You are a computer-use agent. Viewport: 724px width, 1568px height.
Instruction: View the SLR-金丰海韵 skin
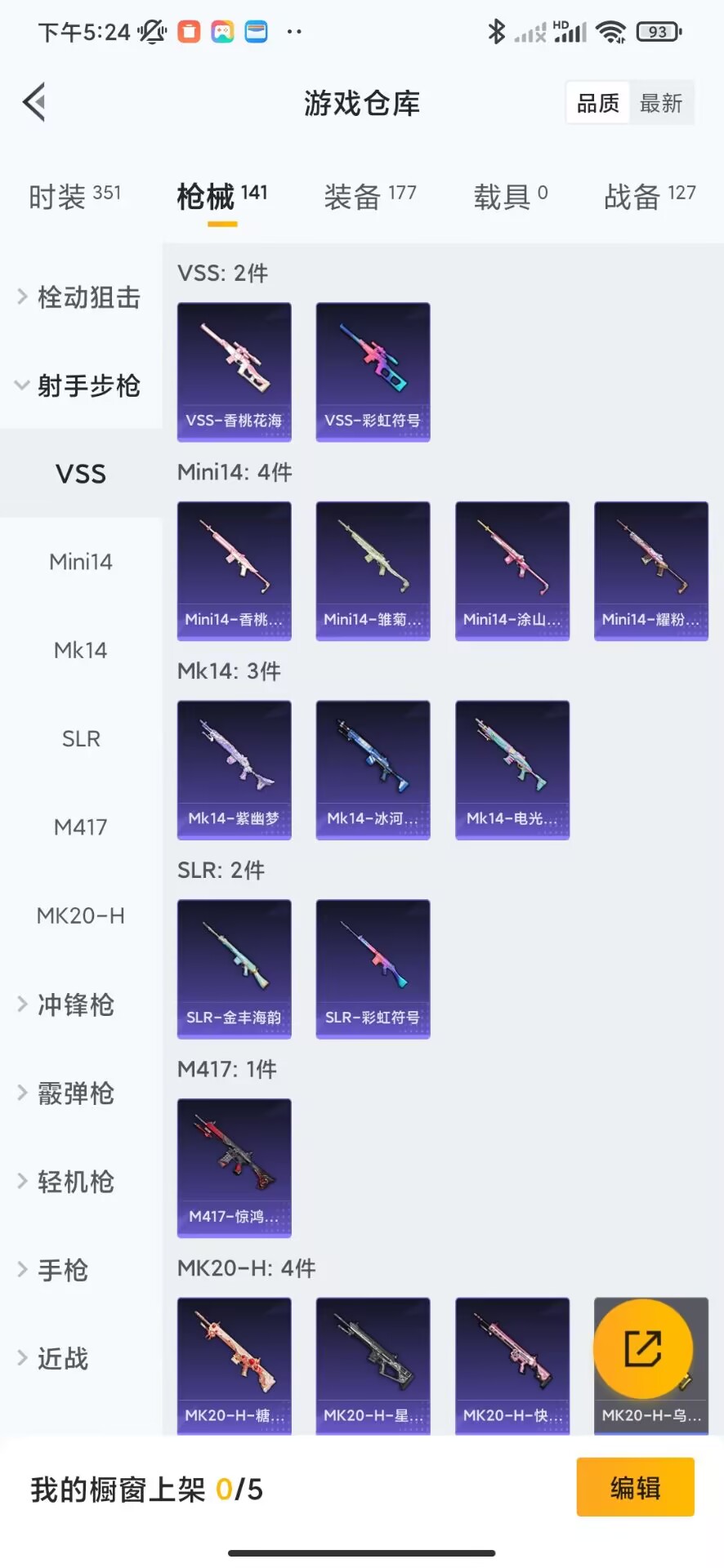pyautogui.click(x=235, y=969)
